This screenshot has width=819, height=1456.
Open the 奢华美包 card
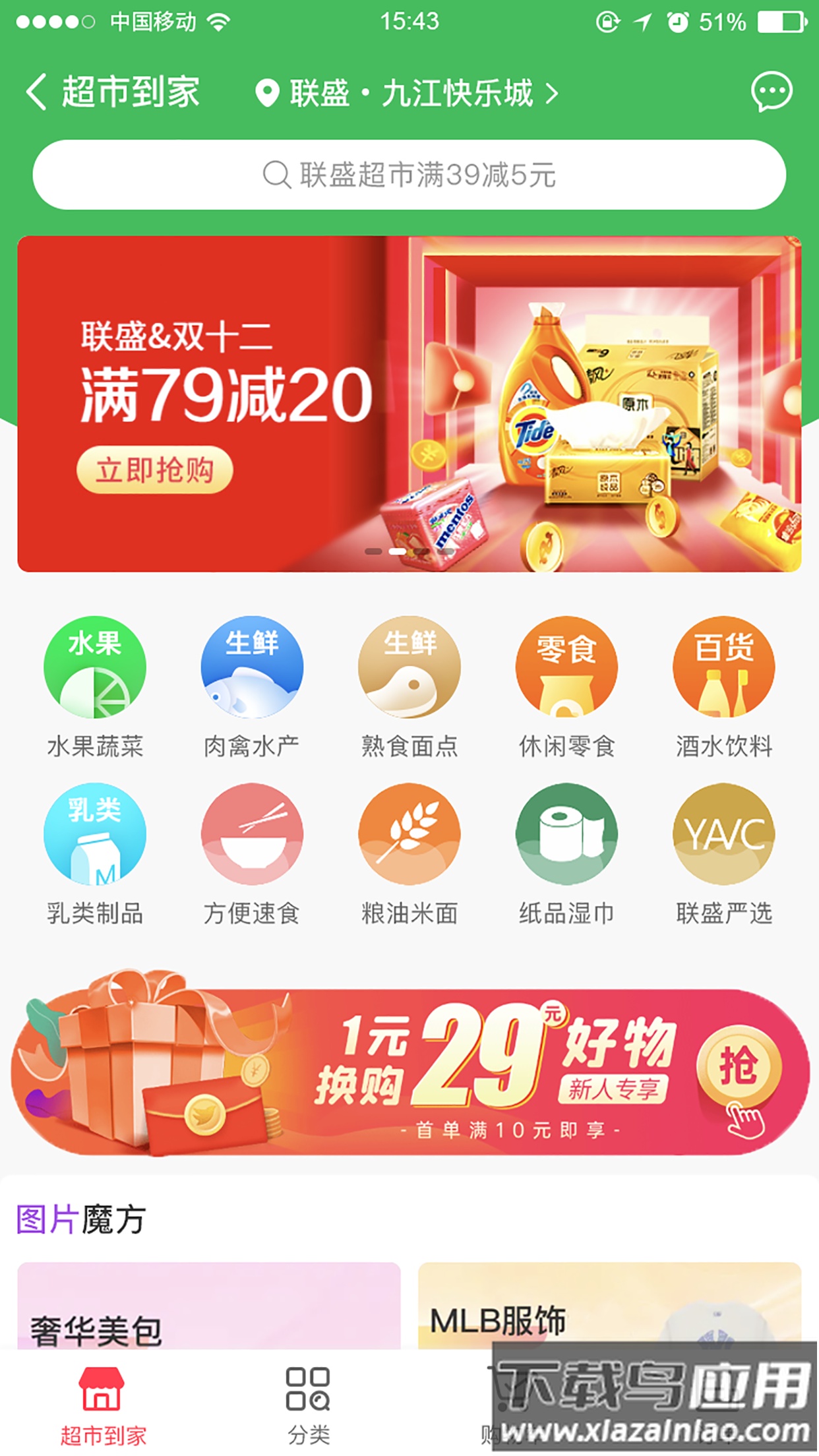coord(208,1306)
